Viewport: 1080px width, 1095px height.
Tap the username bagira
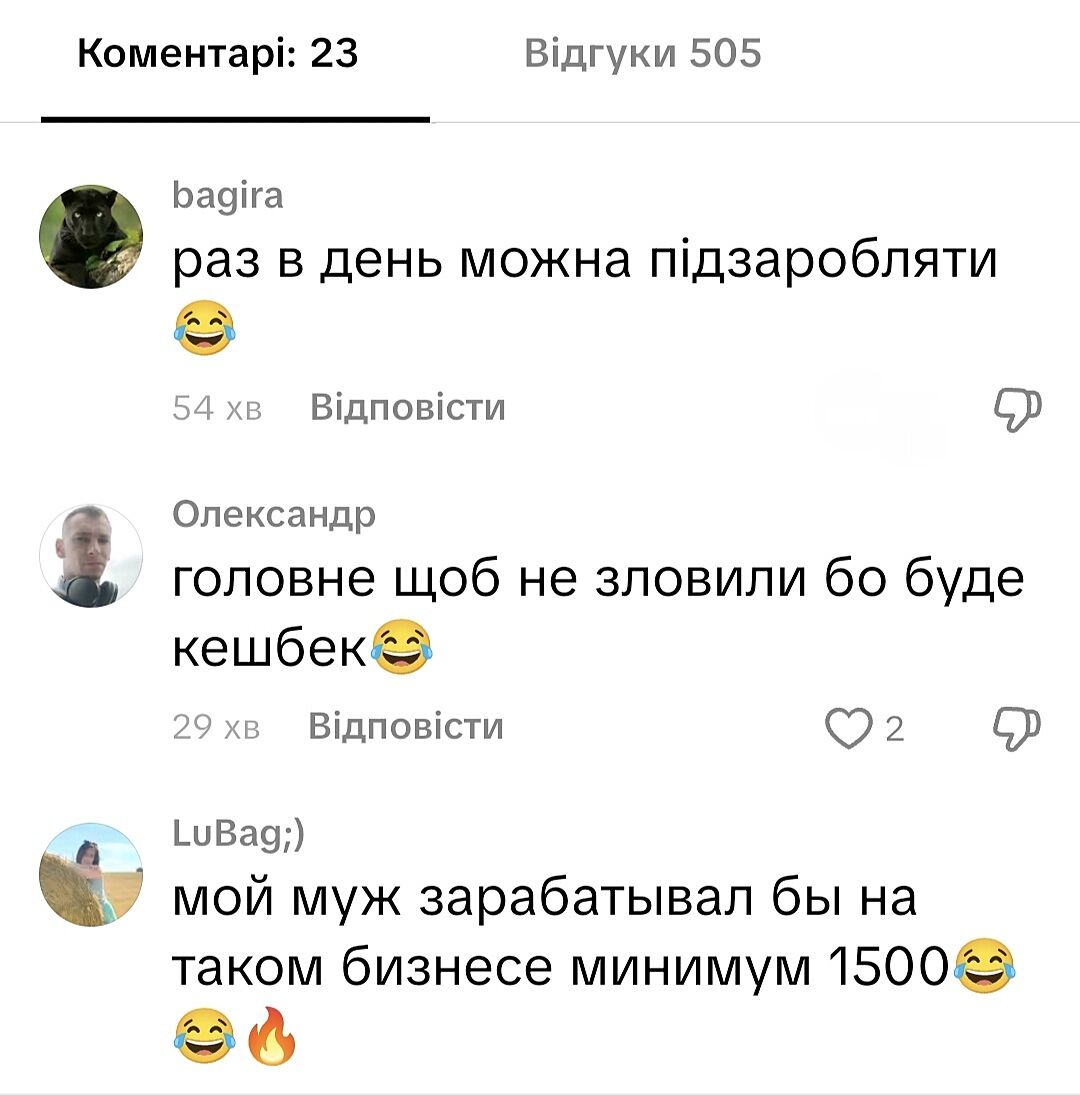[228, 197]
